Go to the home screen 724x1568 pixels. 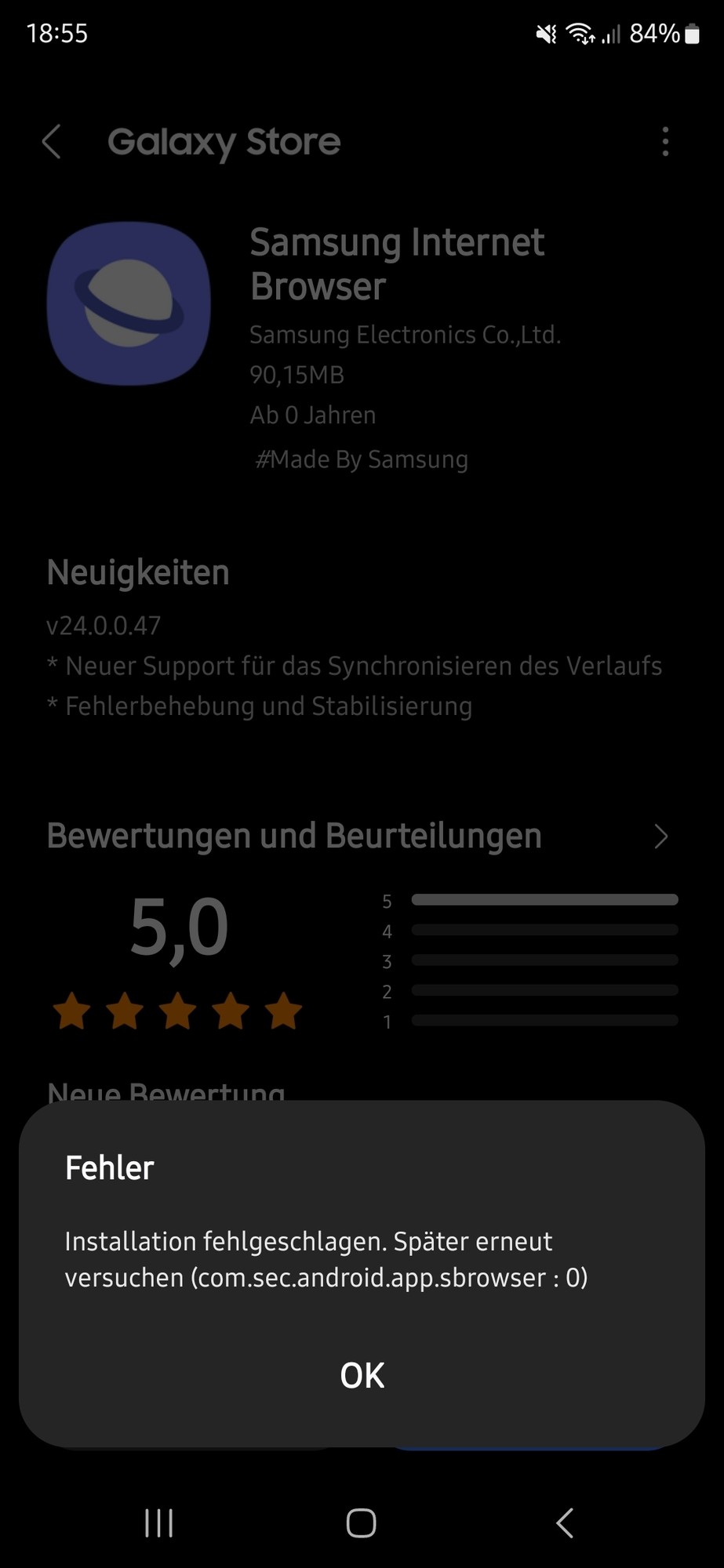point(361,1523)
